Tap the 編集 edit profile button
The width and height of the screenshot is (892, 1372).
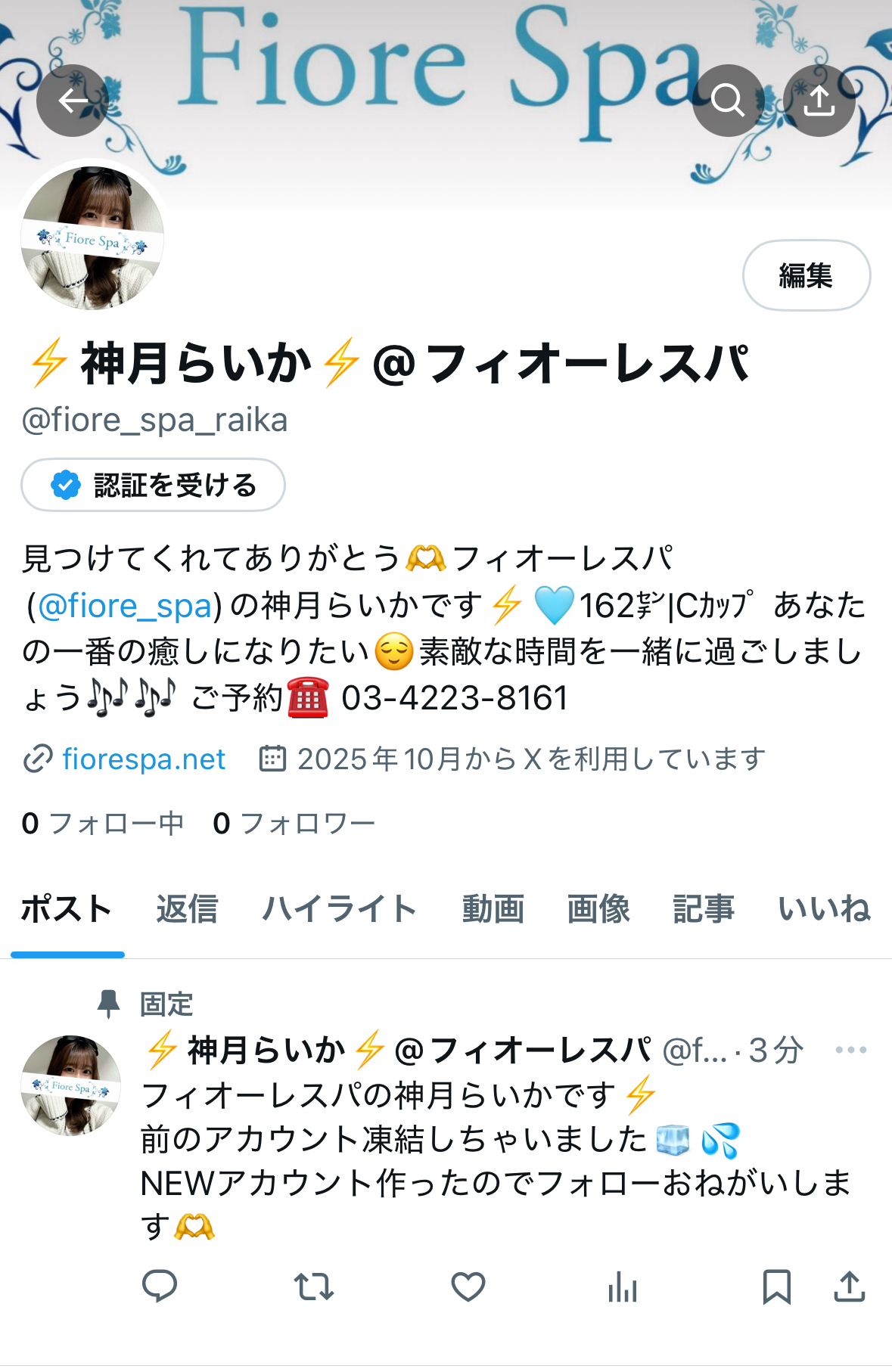point(806,275)
